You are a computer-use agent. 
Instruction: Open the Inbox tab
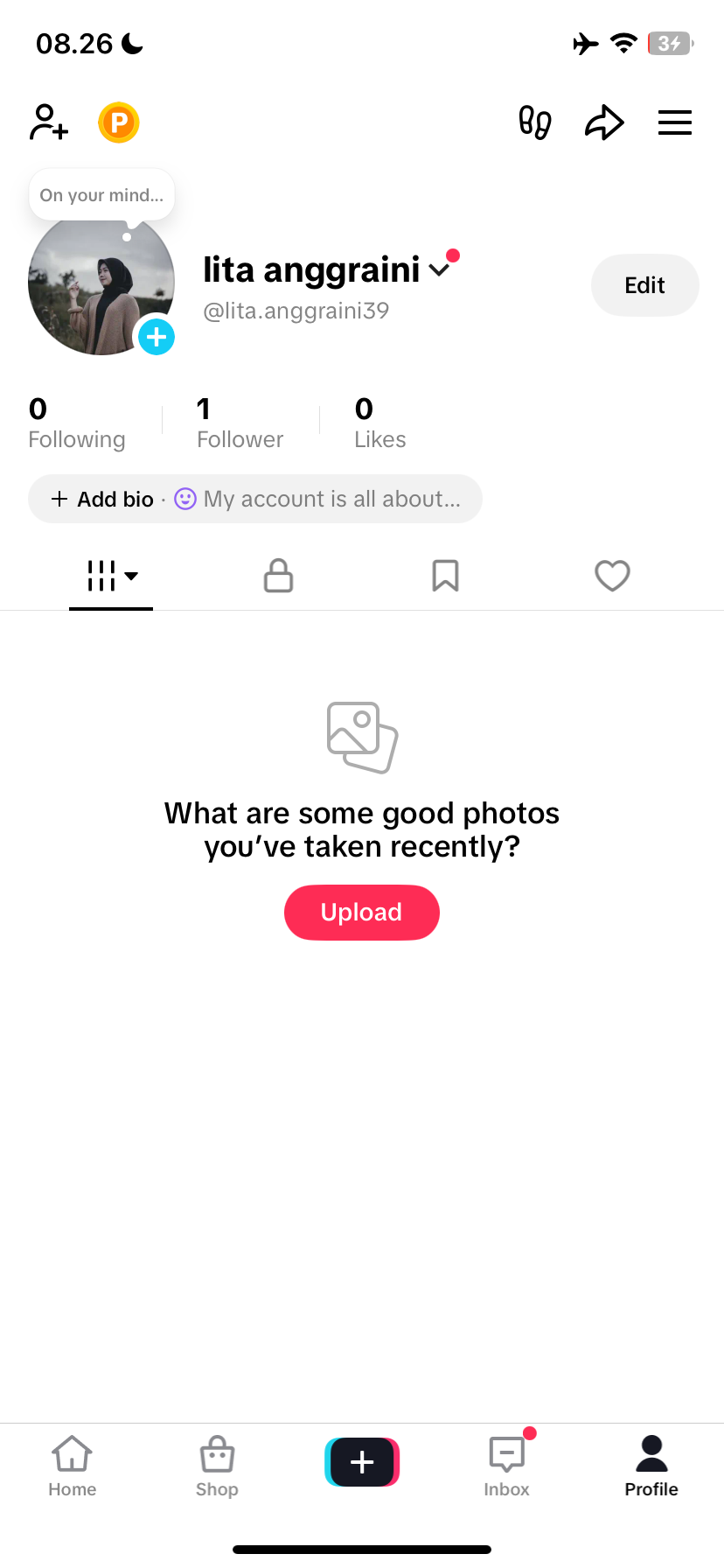coord(507,1466)
